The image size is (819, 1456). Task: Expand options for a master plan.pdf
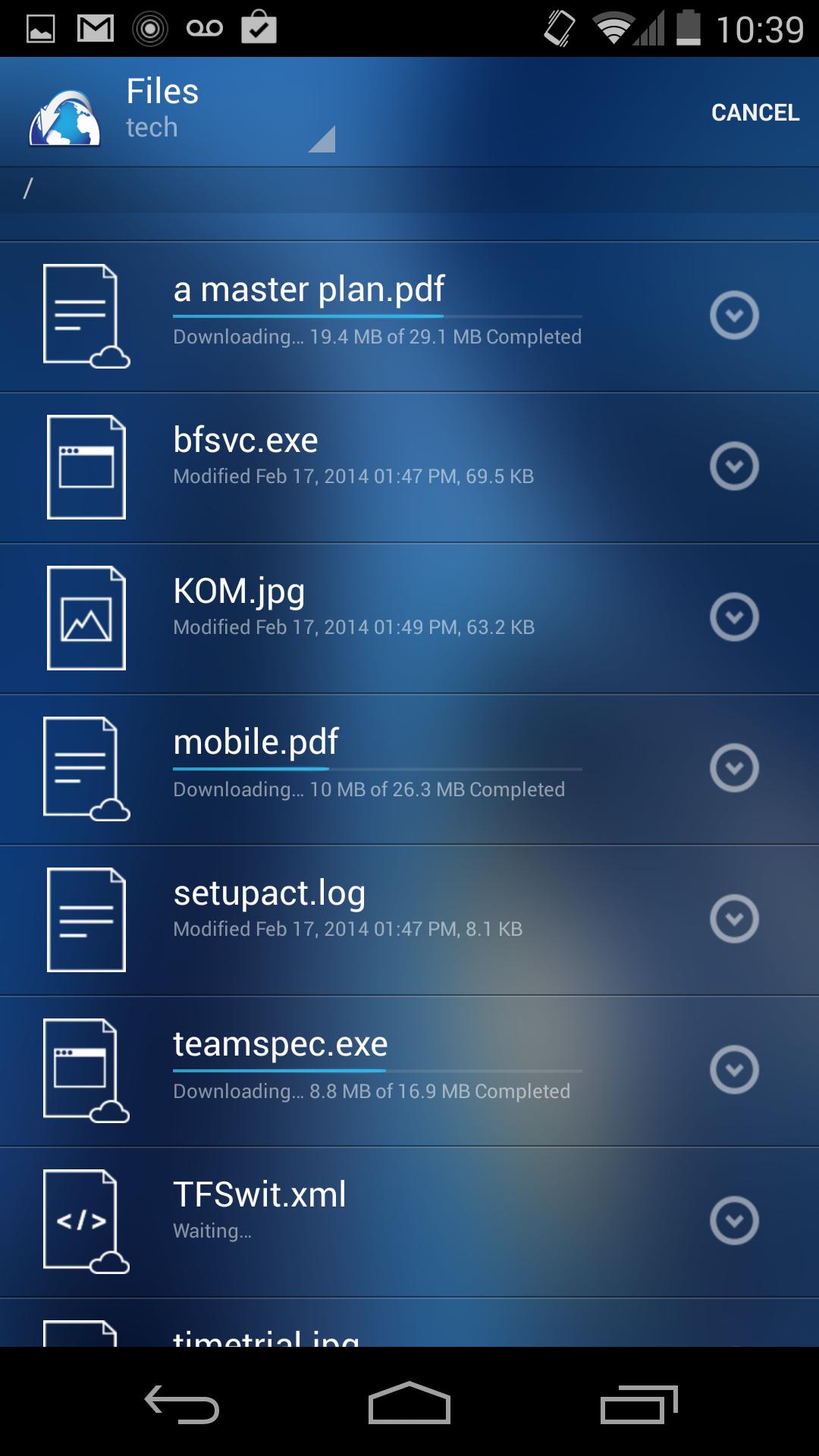pyautogui.click(x=733, y=315)
